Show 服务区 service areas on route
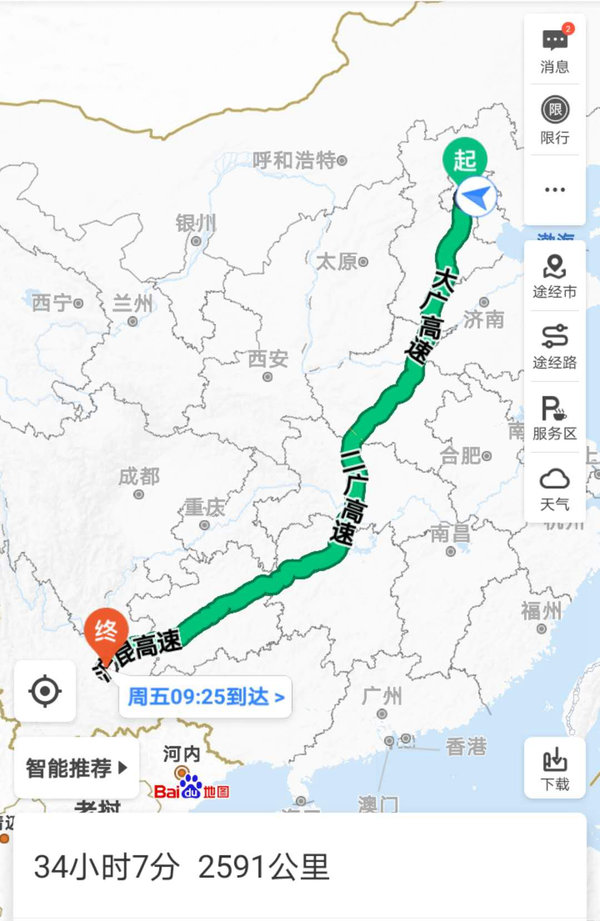 tap(555, 417)
